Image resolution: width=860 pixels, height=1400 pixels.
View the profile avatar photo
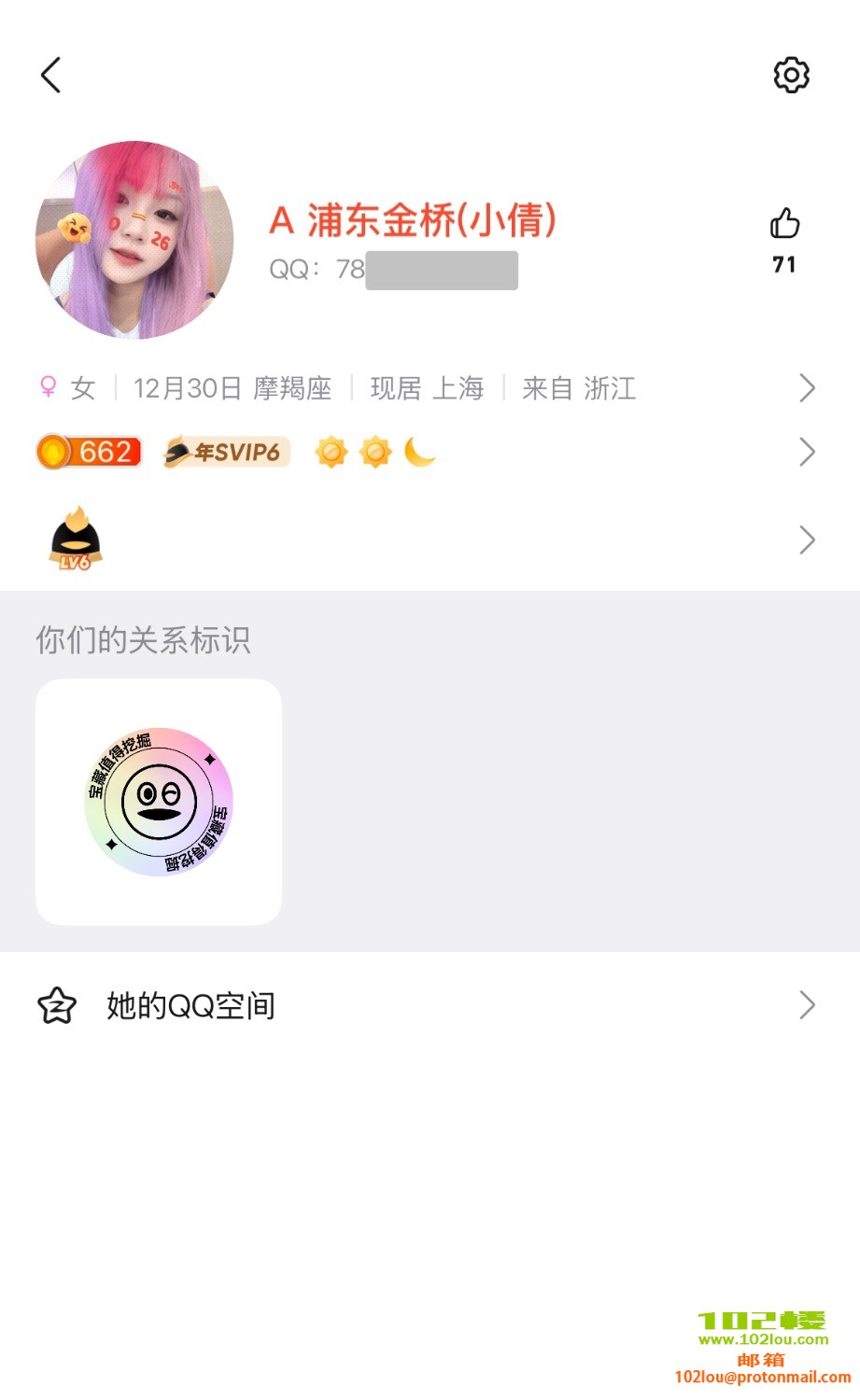coord(134,240)
